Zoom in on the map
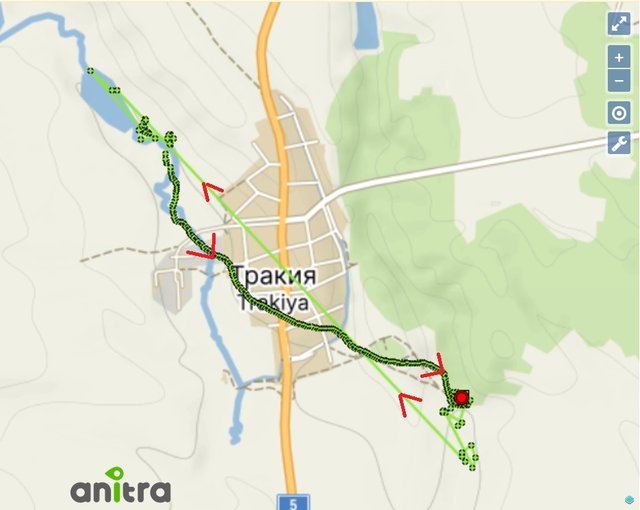Viewport: 640px width, 510px height. coord(619,59)
